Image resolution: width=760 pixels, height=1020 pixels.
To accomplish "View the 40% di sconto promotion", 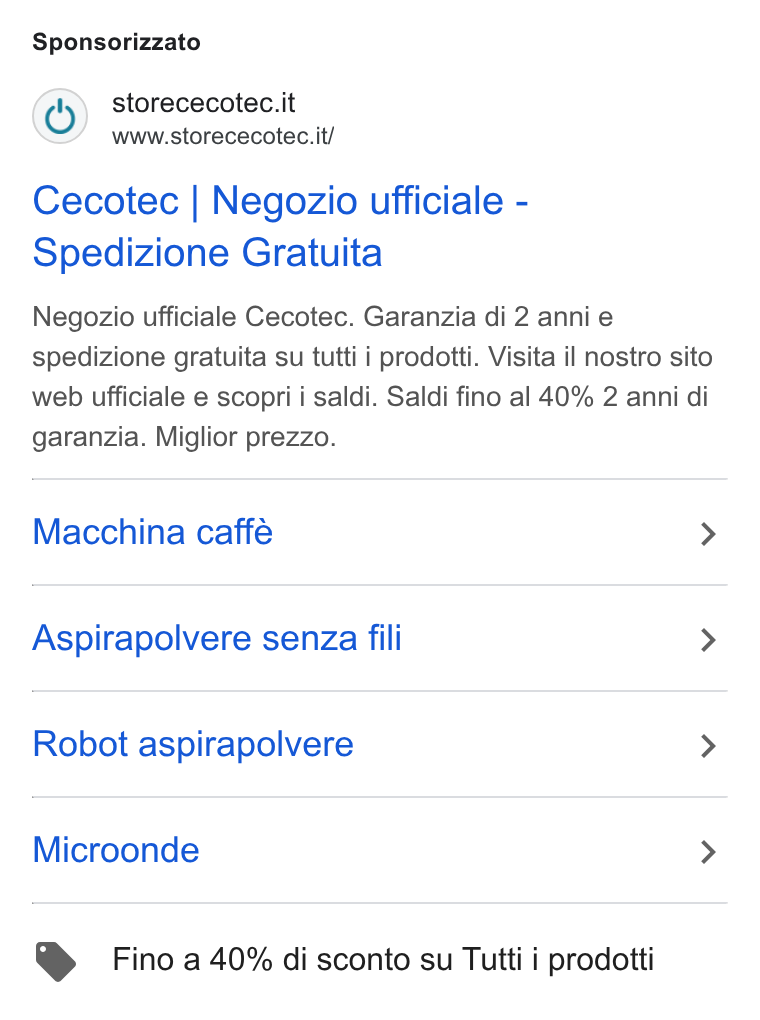I will point(383,960).
